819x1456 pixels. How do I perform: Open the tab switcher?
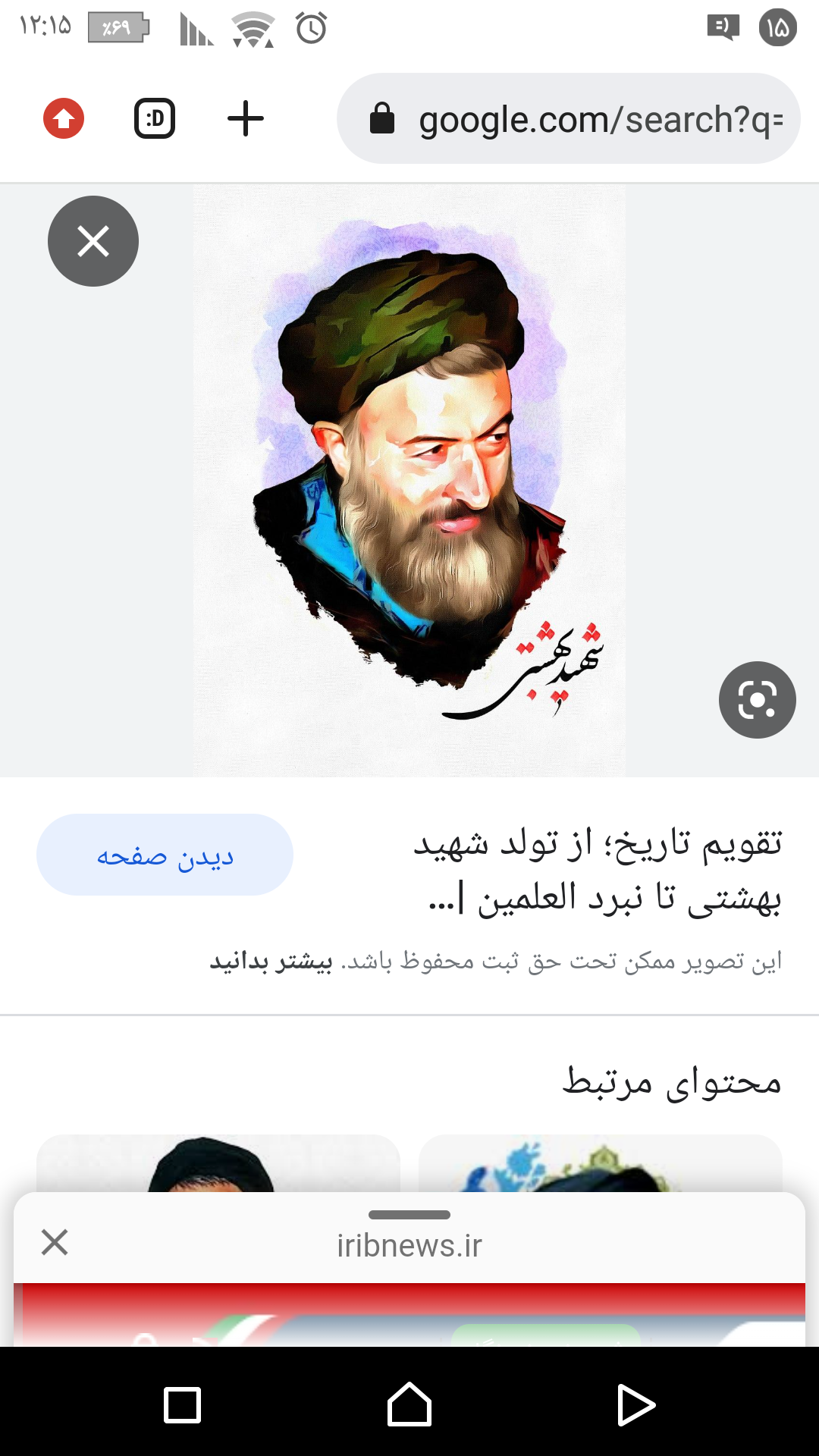[x=155, y=119]
